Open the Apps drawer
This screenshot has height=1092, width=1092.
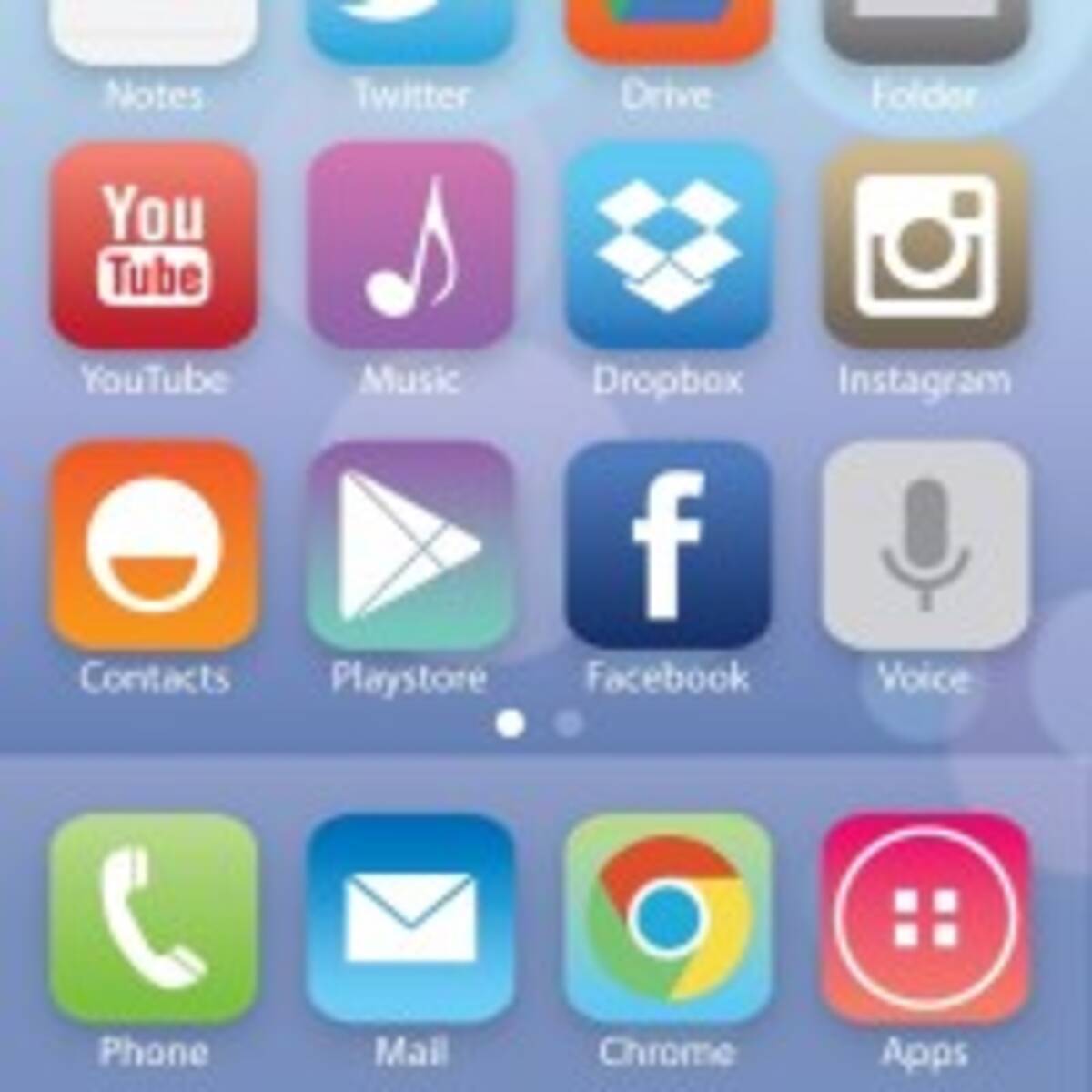925,919
